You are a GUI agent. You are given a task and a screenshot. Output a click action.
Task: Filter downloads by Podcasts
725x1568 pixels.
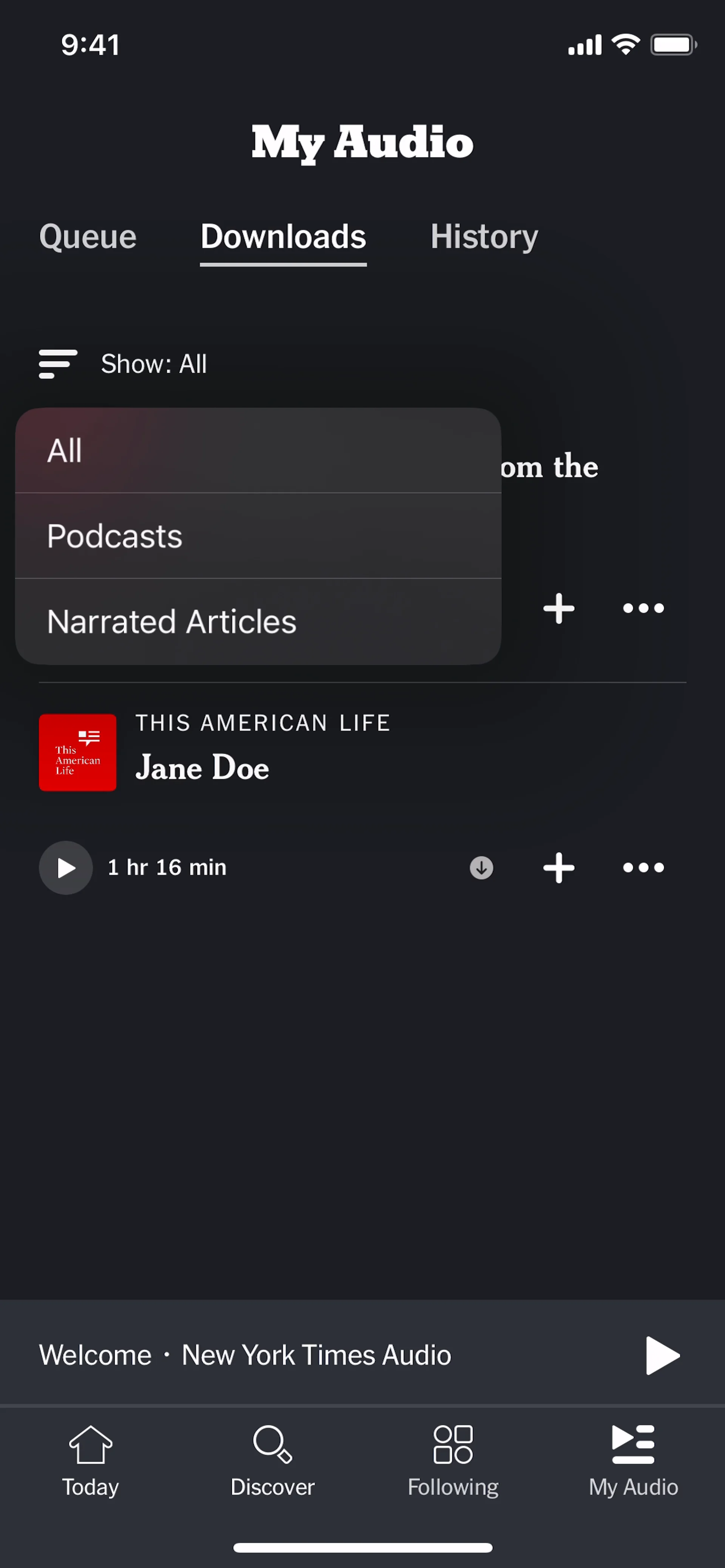(258, 536)
